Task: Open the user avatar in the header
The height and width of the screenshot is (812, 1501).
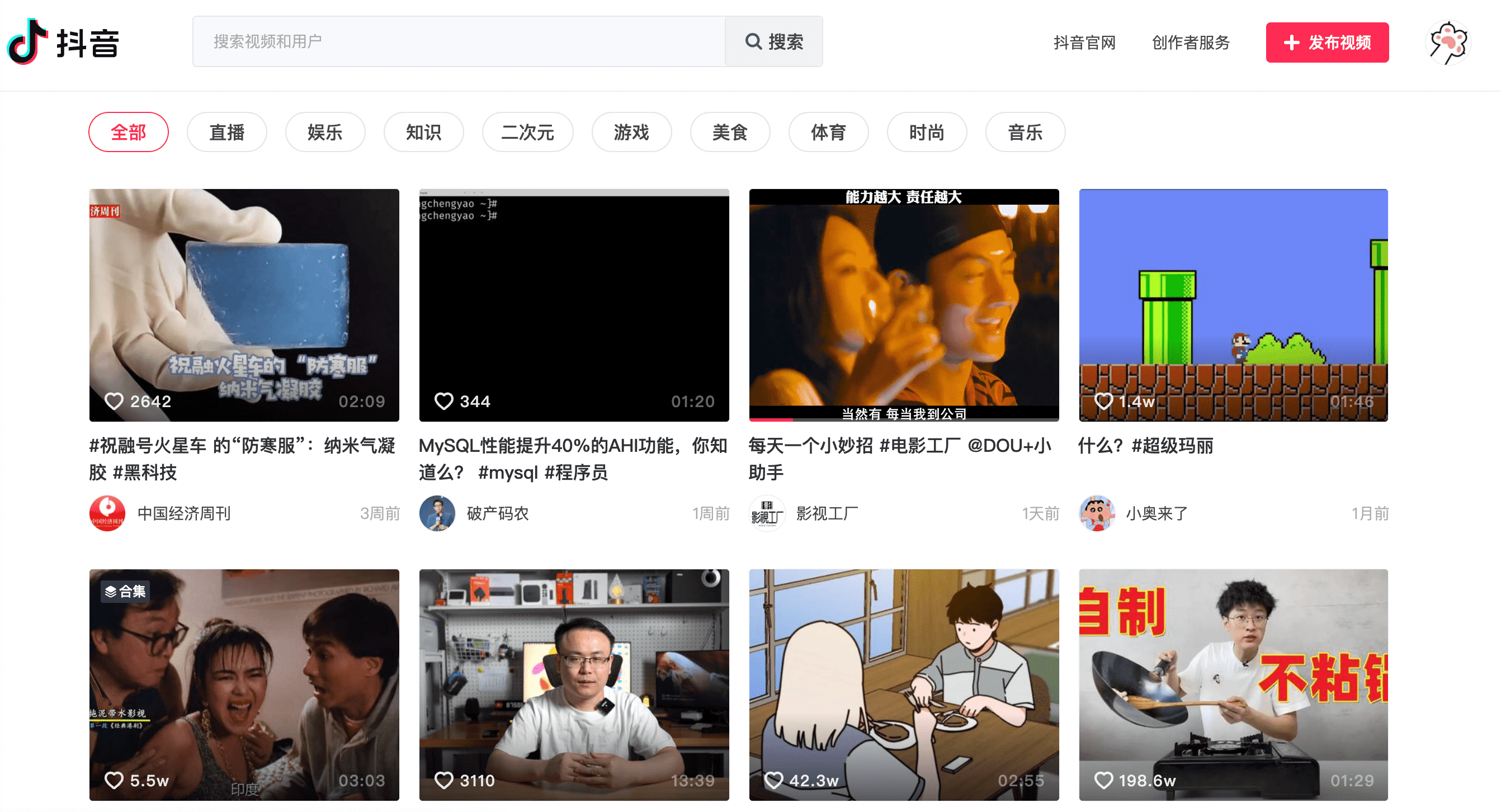Action: pos(1447,43)
